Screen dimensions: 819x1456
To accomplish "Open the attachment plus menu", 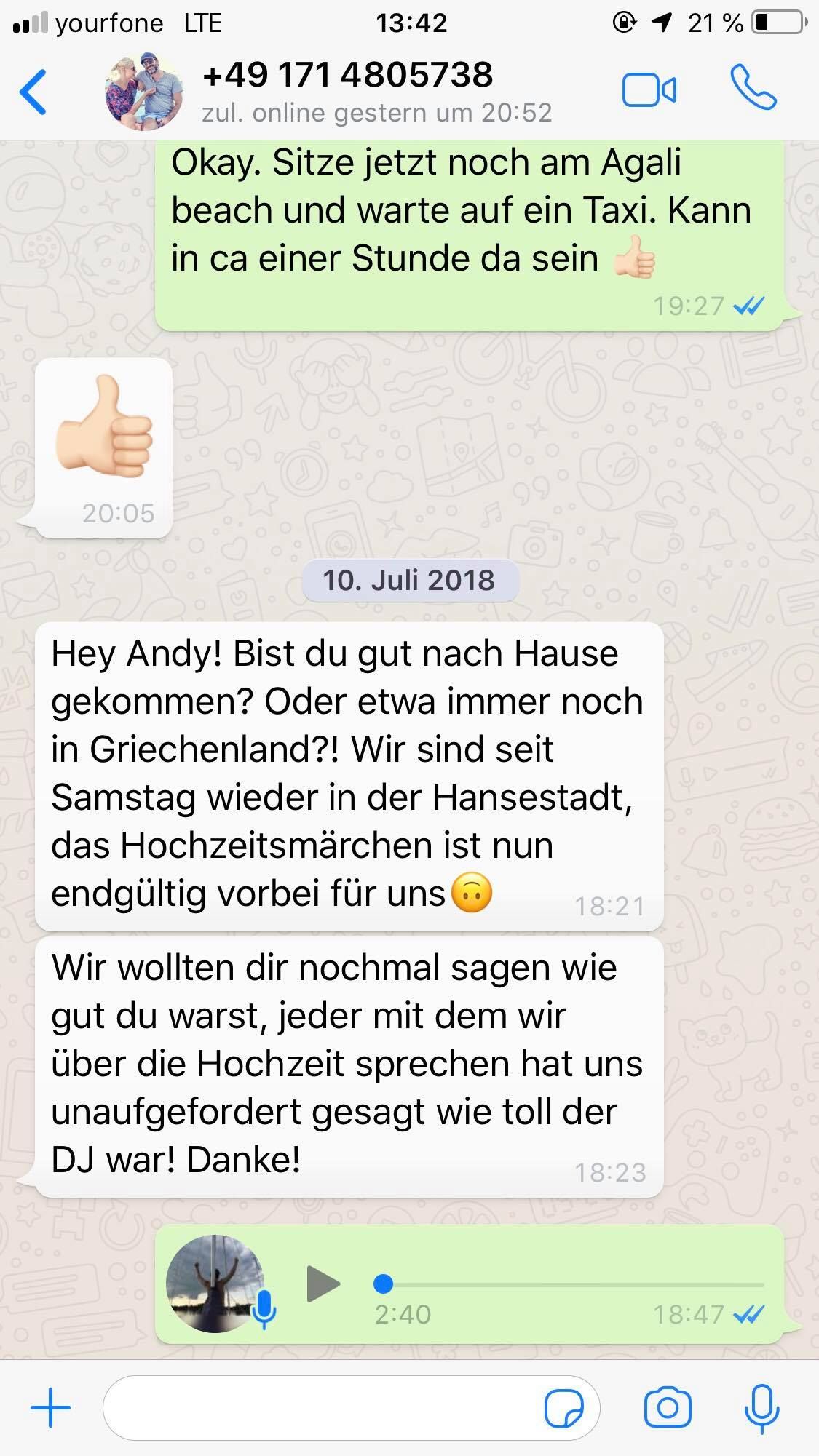I will point(50,1407).
